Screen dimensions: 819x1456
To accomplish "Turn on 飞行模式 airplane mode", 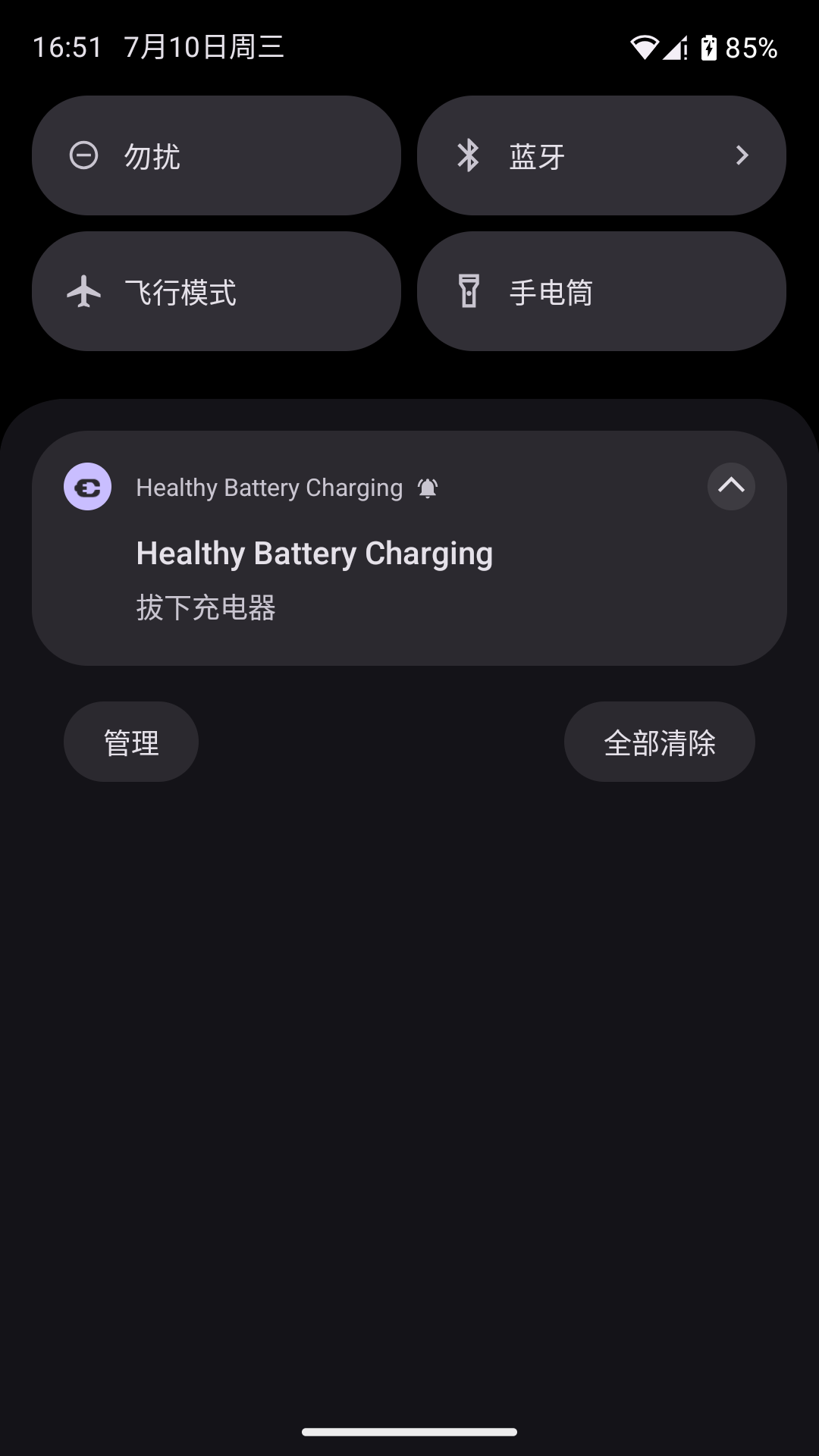I will (x=216, y=291).
